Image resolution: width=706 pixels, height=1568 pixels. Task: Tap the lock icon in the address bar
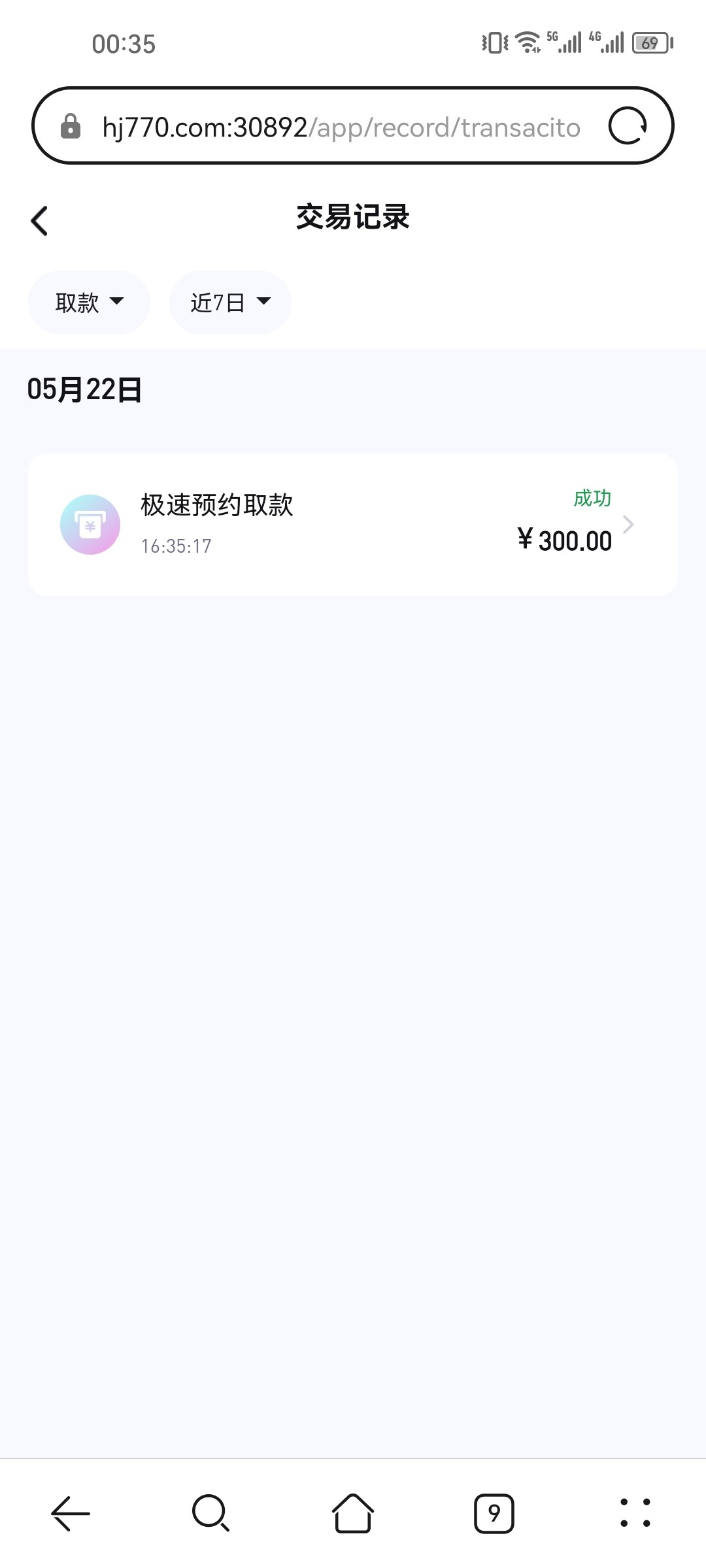71,126
